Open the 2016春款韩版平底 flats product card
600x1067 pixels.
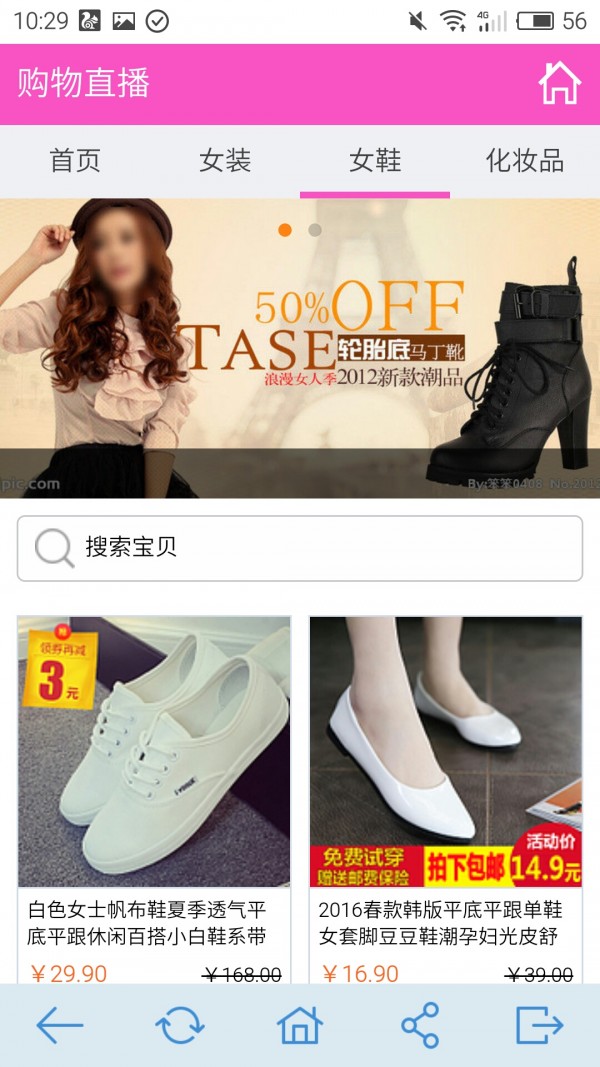tap(446, 780)
